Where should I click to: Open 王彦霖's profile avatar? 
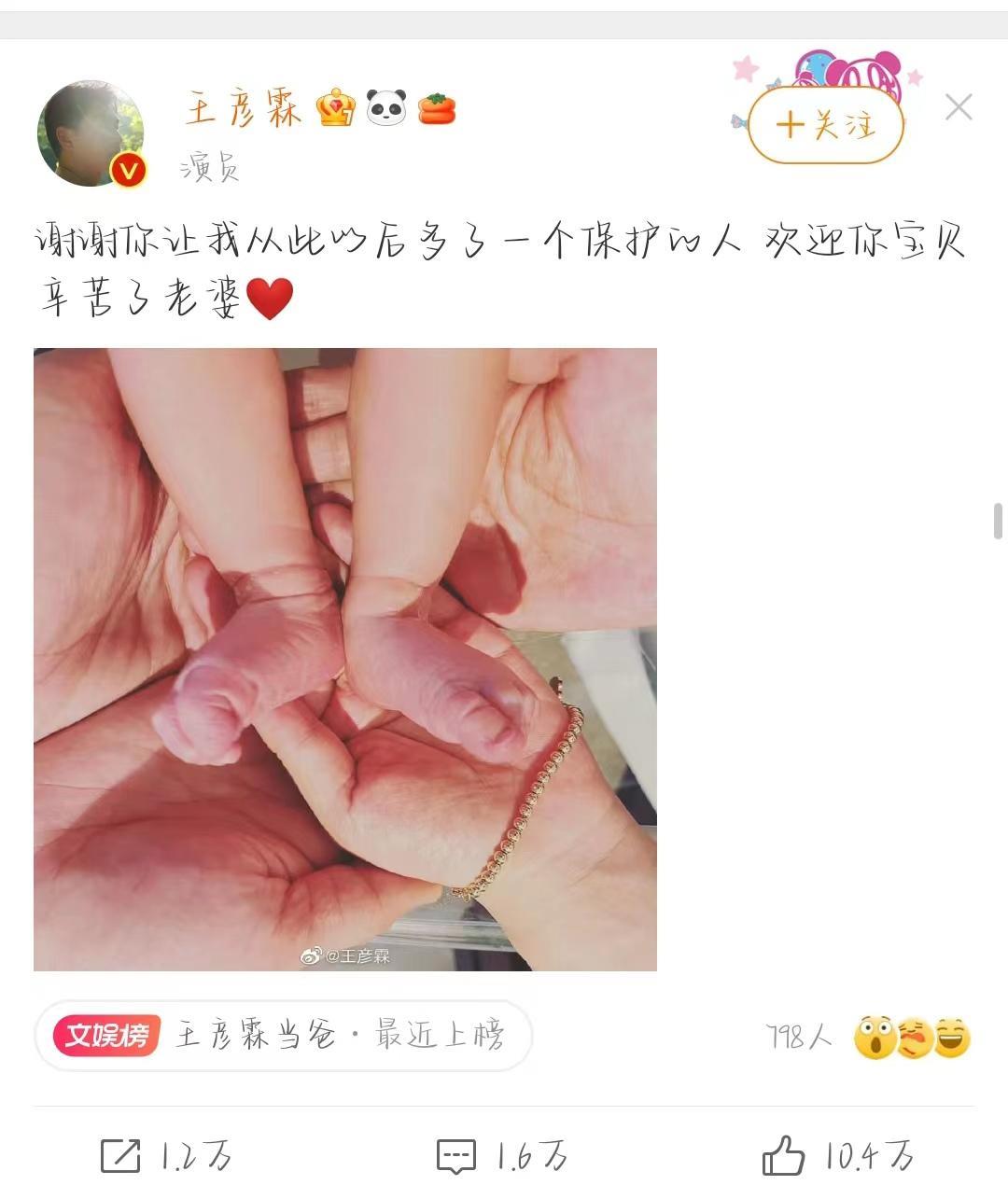coord(91,133)
